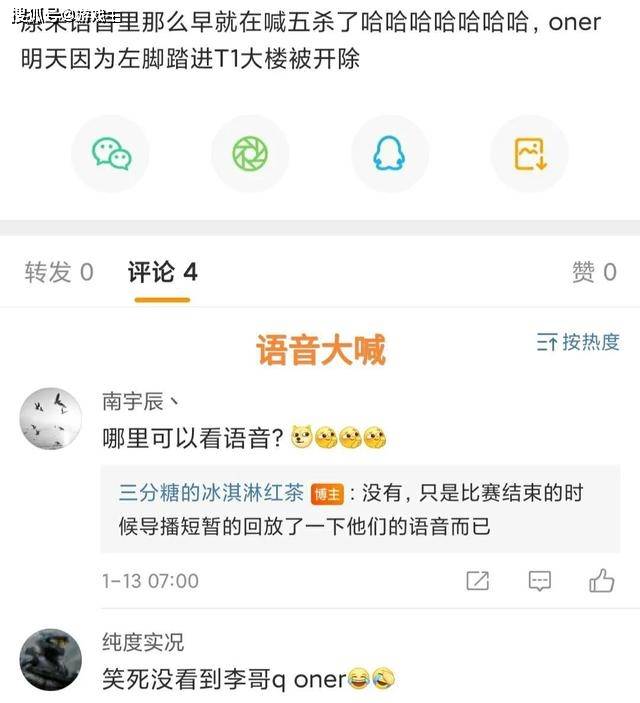Image resolution: width=640 pixels, height=703 pixels.
Task: Repost 南宇辰's comment
Action: [x=478, y=580]
